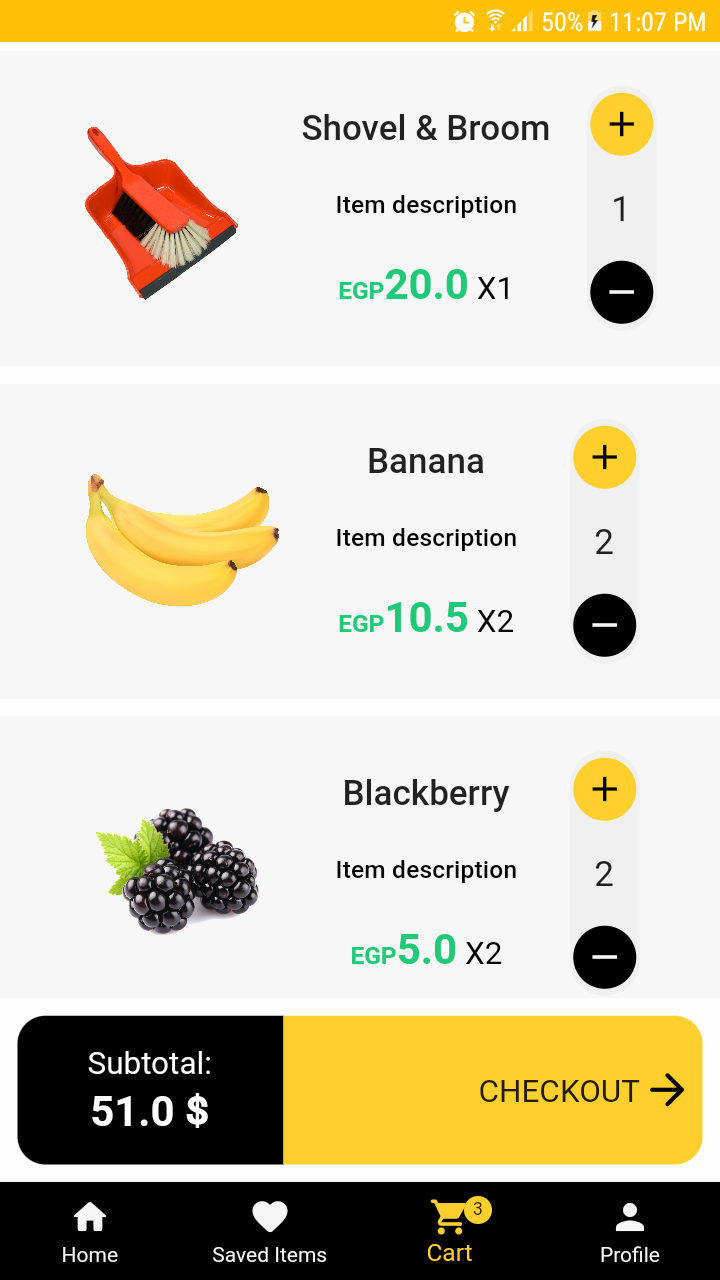
Task: Increase Shovel & Broom quantity
Action: 621,124
